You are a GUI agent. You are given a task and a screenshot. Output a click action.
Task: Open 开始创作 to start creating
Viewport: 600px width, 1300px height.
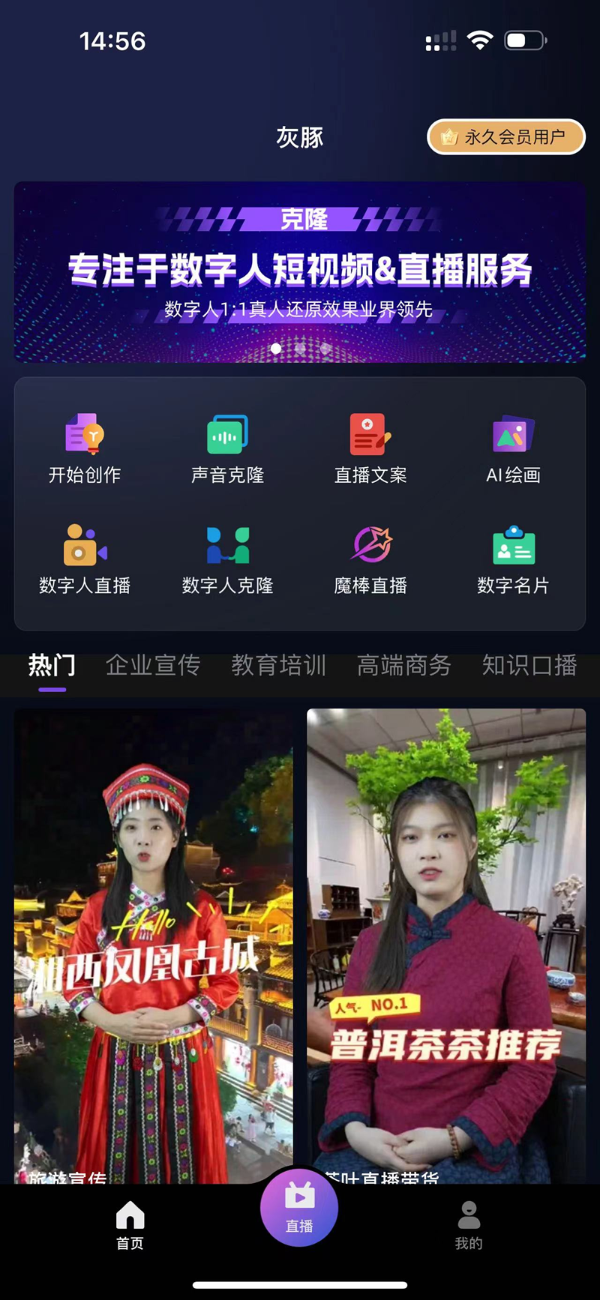pos(85,448)
